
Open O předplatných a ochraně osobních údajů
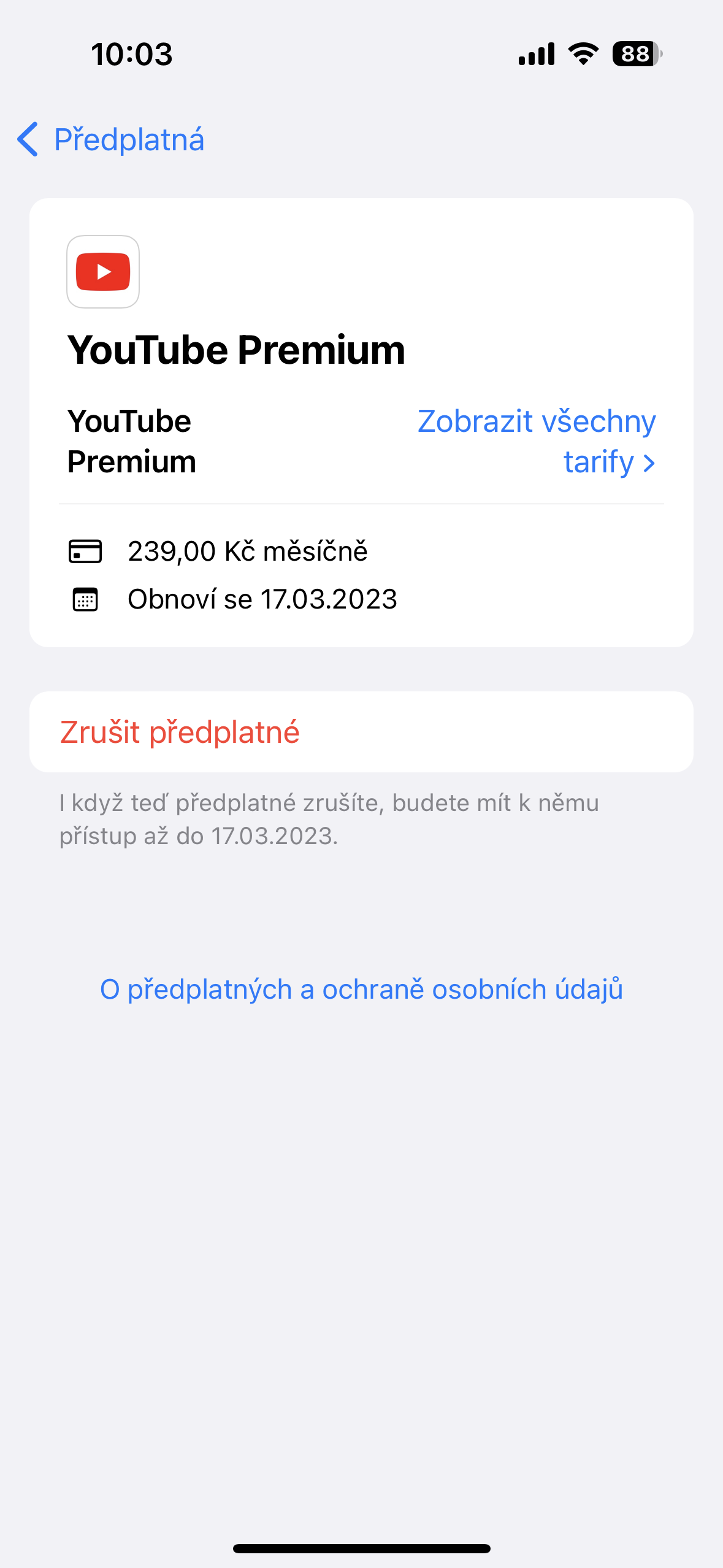tap(361, 990)
